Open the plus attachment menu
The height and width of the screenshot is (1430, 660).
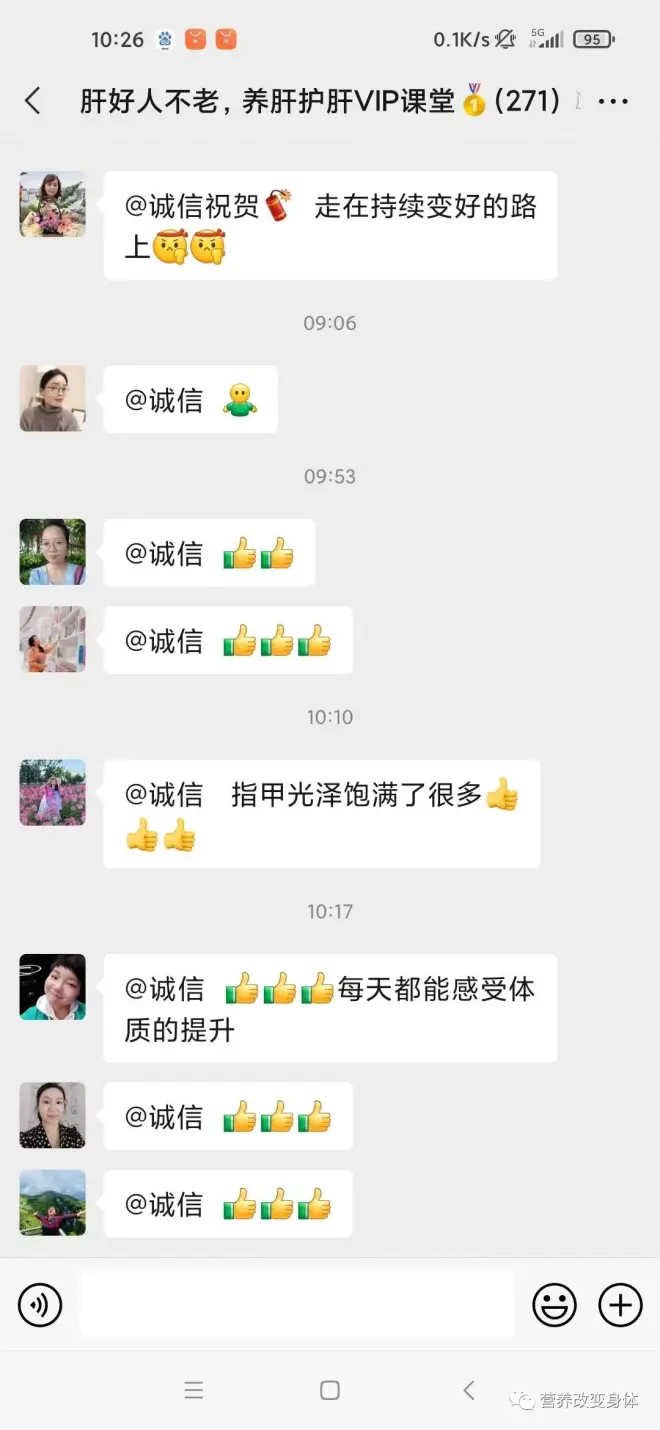(x=620, y=1305)
